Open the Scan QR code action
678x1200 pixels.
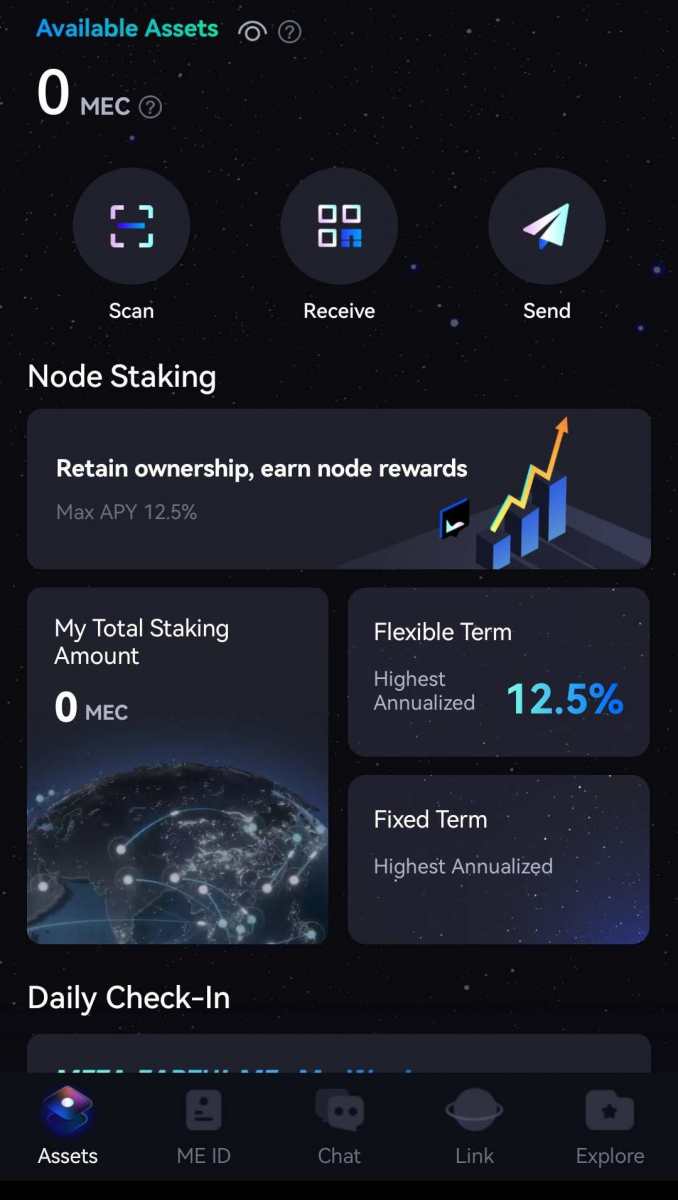(x=131, y=226)
